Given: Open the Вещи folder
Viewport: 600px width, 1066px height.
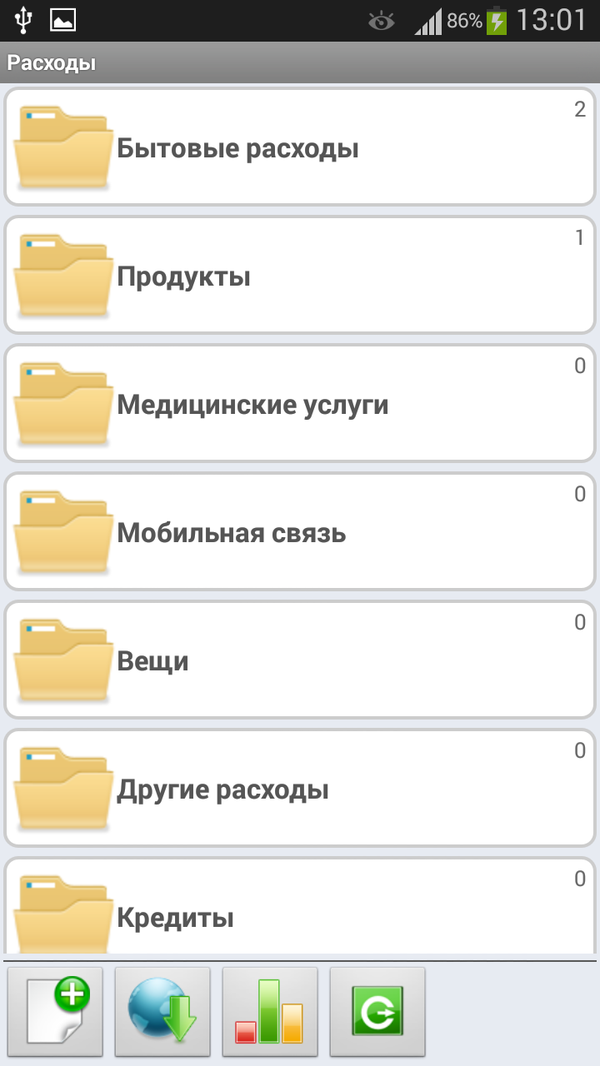Looking at the screenshot, I should point(300,660).
